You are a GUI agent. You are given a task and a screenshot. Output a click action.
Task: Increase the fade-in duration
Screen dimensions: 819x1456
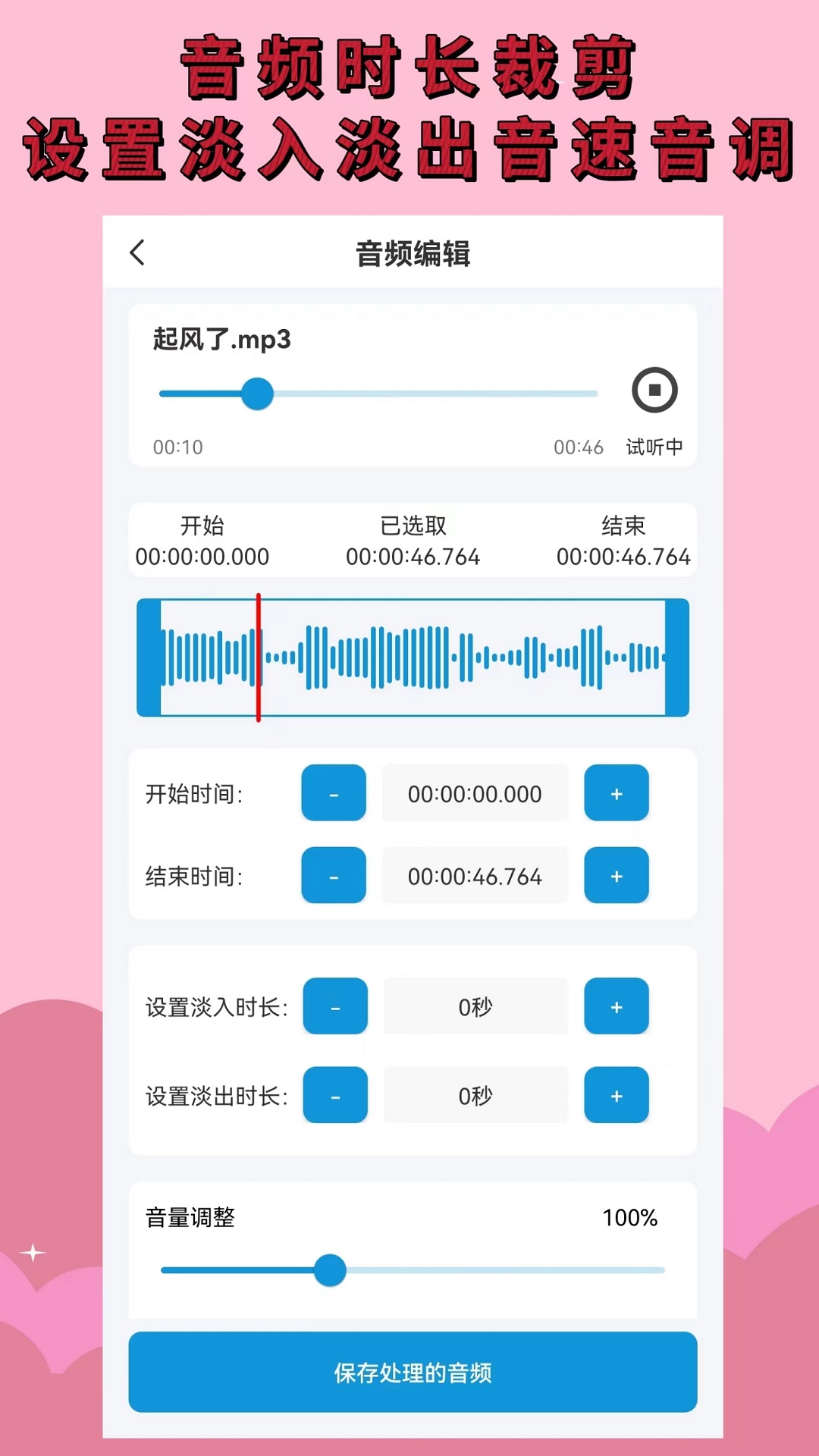(x=617, y=1007)
